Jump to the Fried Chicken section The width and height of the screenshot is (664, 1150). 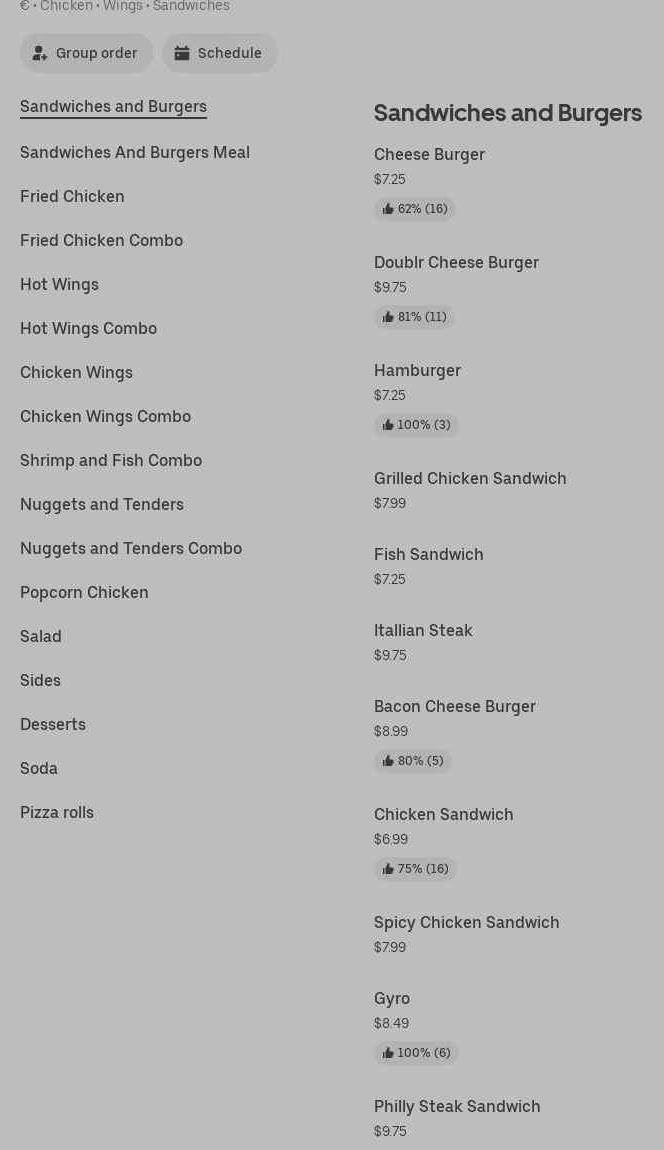[72, 196]
